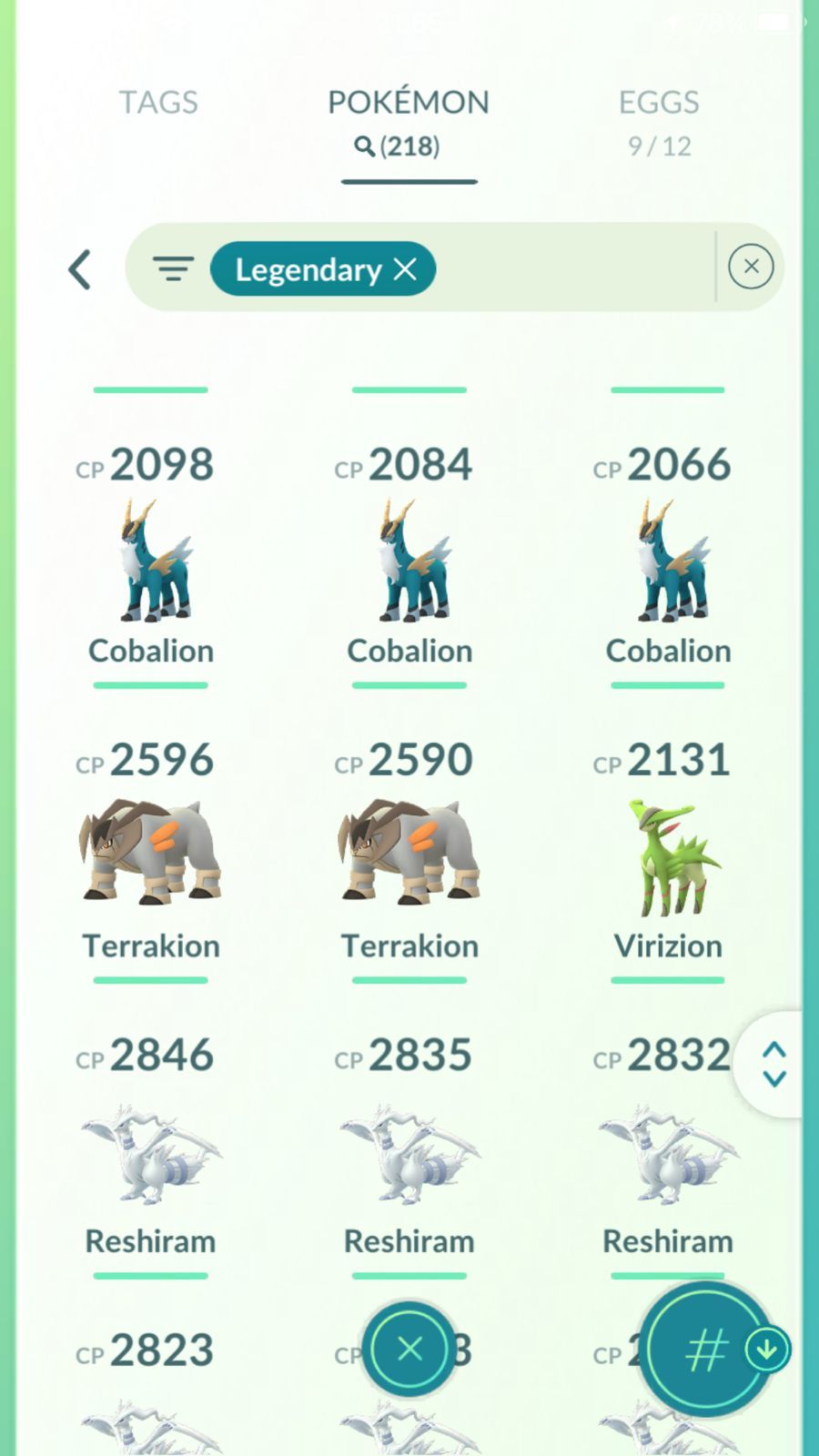Select the Terrakion with CP 2596

click(x=151, y=854)
